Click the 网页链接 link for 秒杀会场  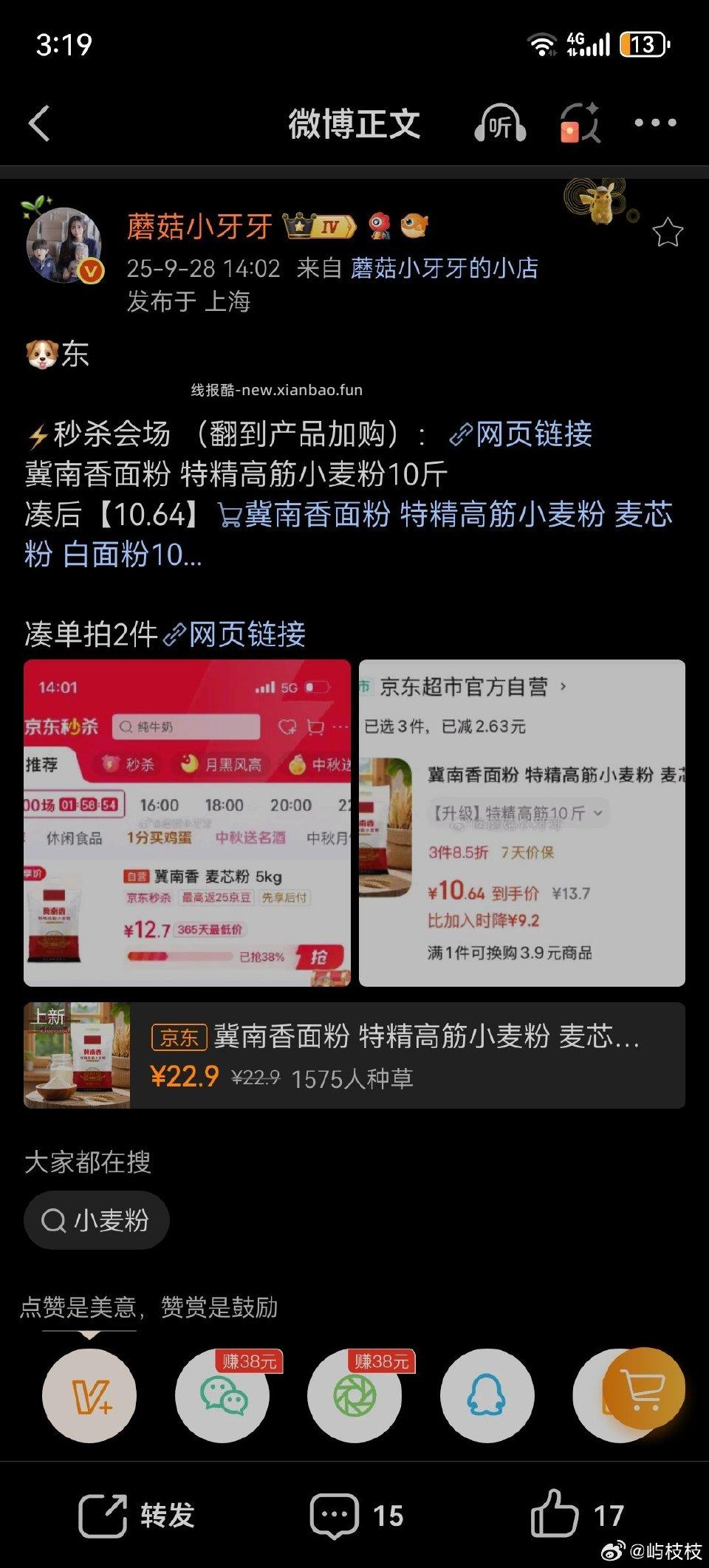(526, 436)
